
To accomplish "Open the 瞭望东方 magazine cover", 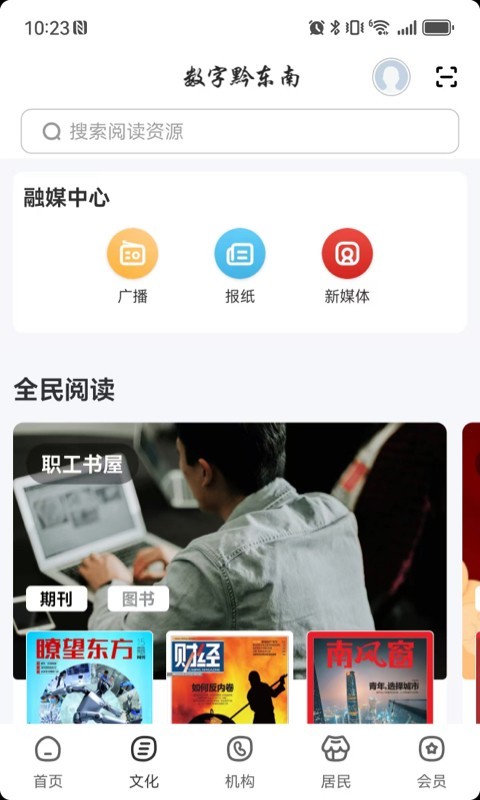I will [x=89, y=678].
